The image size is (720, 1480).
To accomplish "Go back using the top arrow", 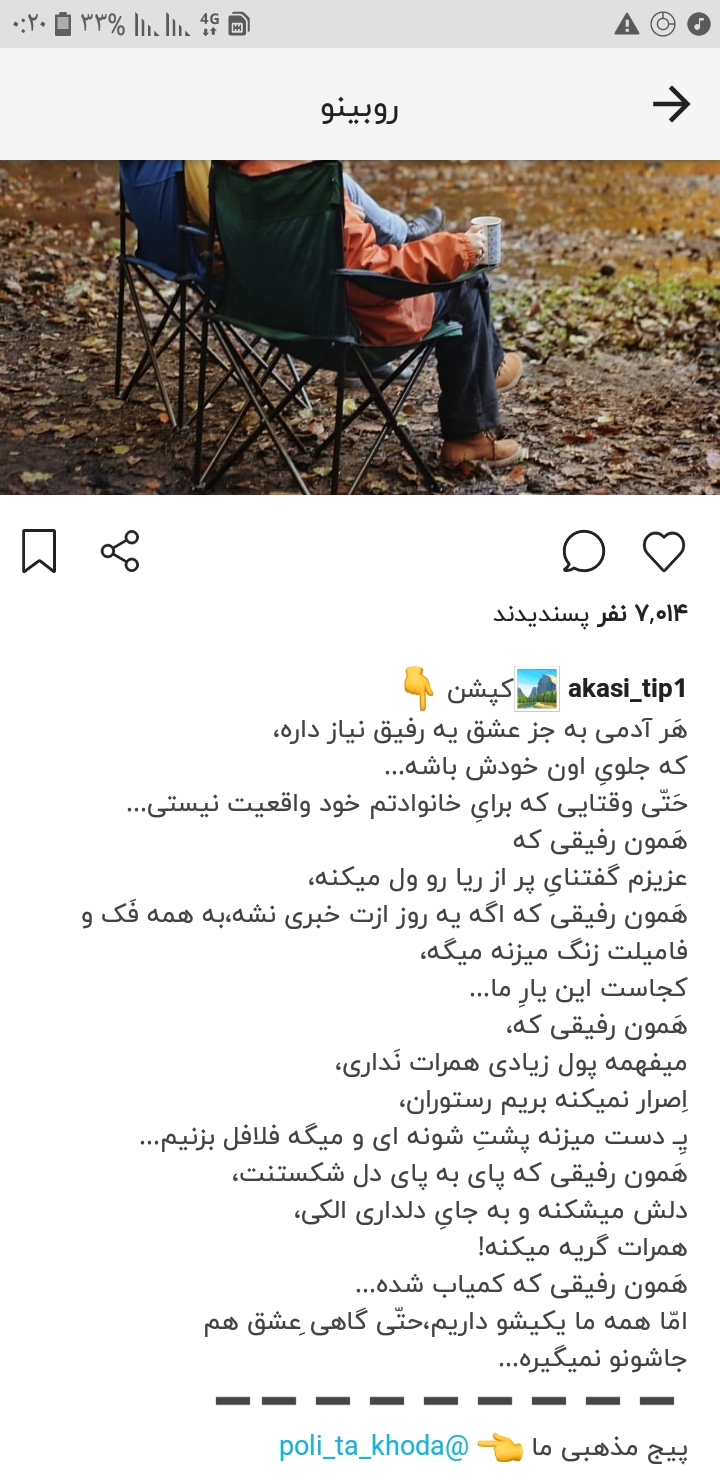I will [x=670, y=104].
